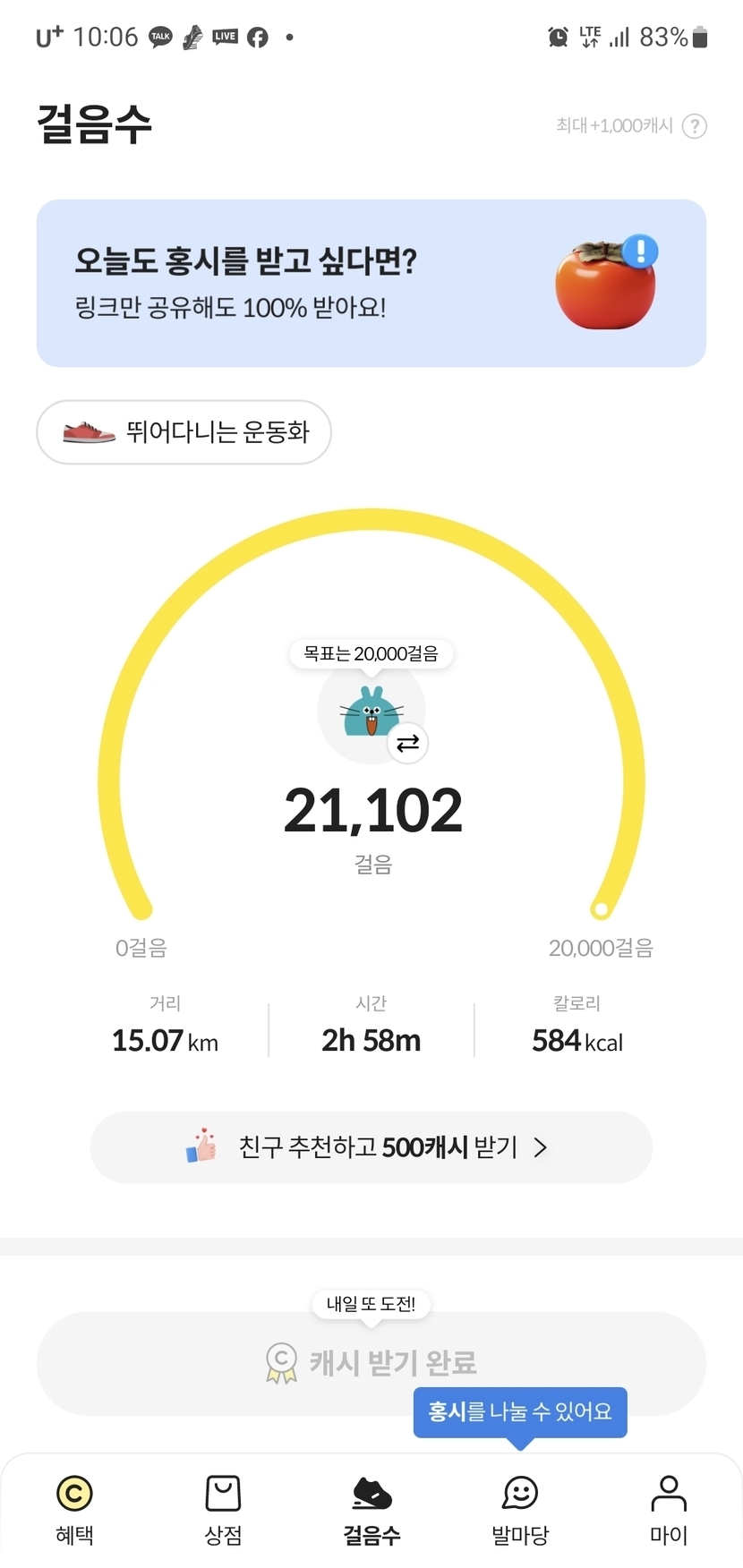Open the 홍시 link sharing banner
The image size is (743, 1568).
pyautogui.click(x=371, y=283)
